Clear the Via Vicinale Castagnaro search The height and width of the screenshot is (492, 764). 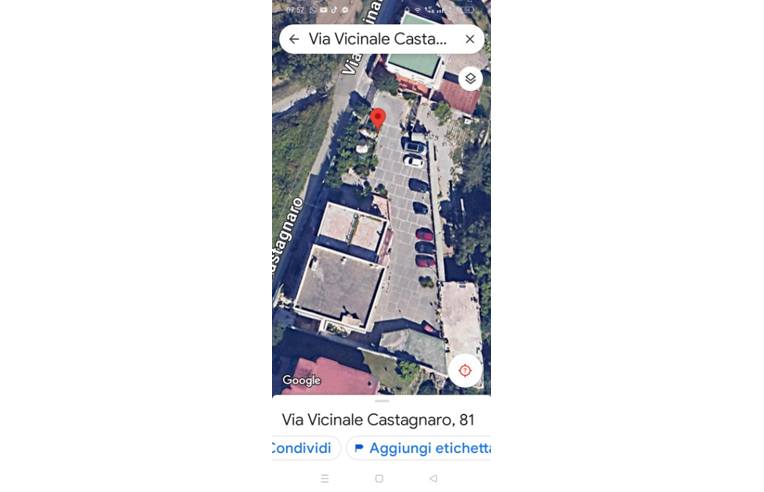(469, 39)
